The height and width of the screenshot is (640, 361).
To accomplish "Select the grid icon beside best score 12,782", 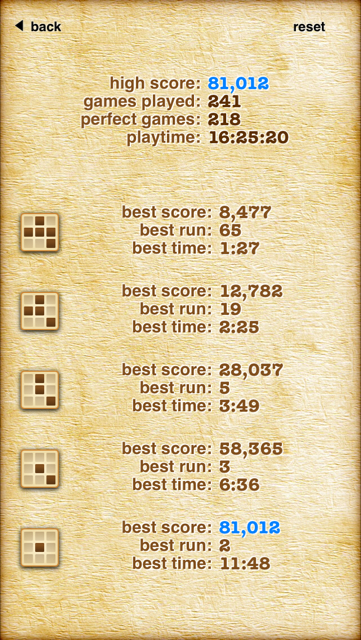I will point(40,311).
